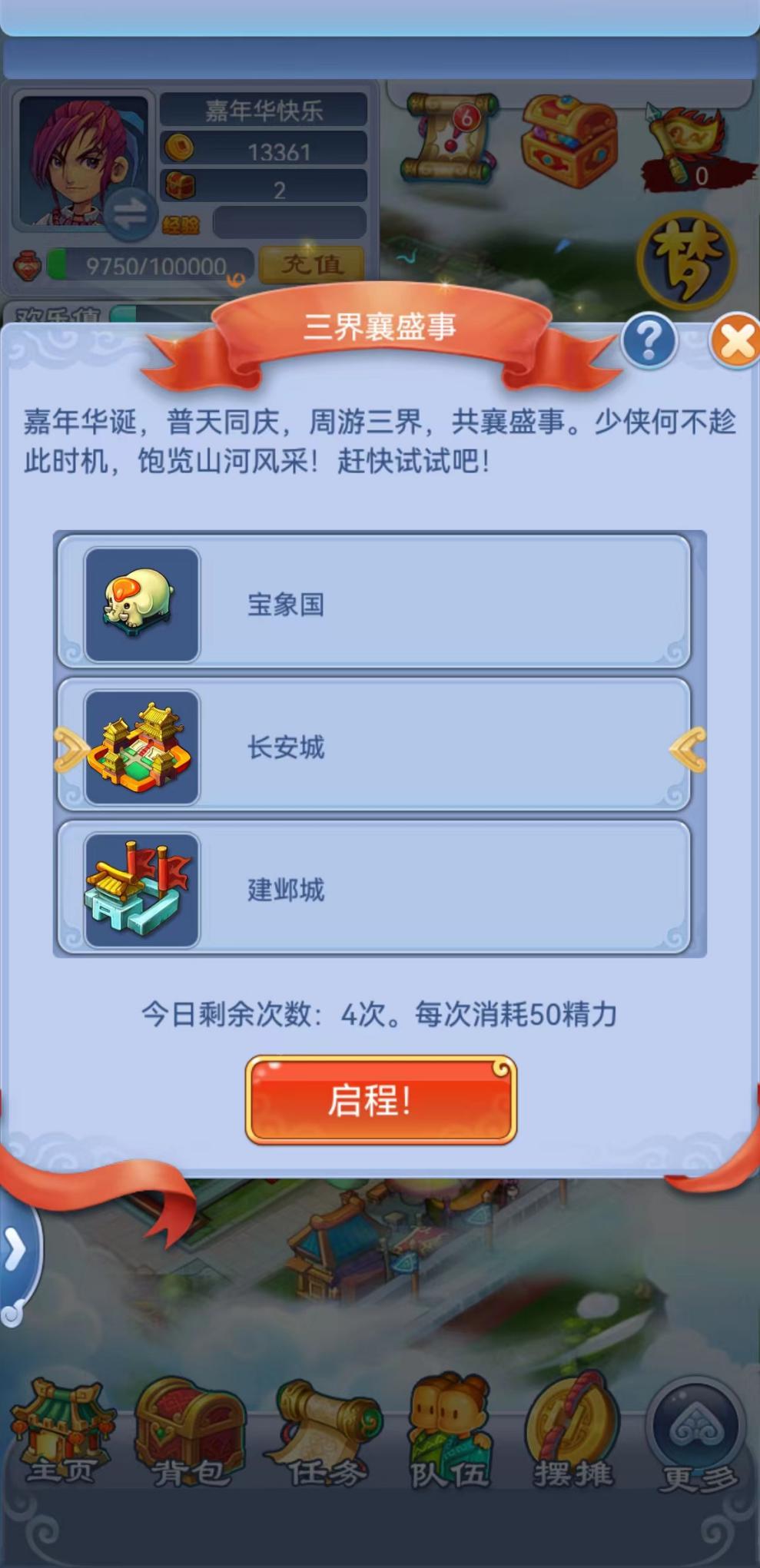Select the 建邺城 destination

point(374,888)
